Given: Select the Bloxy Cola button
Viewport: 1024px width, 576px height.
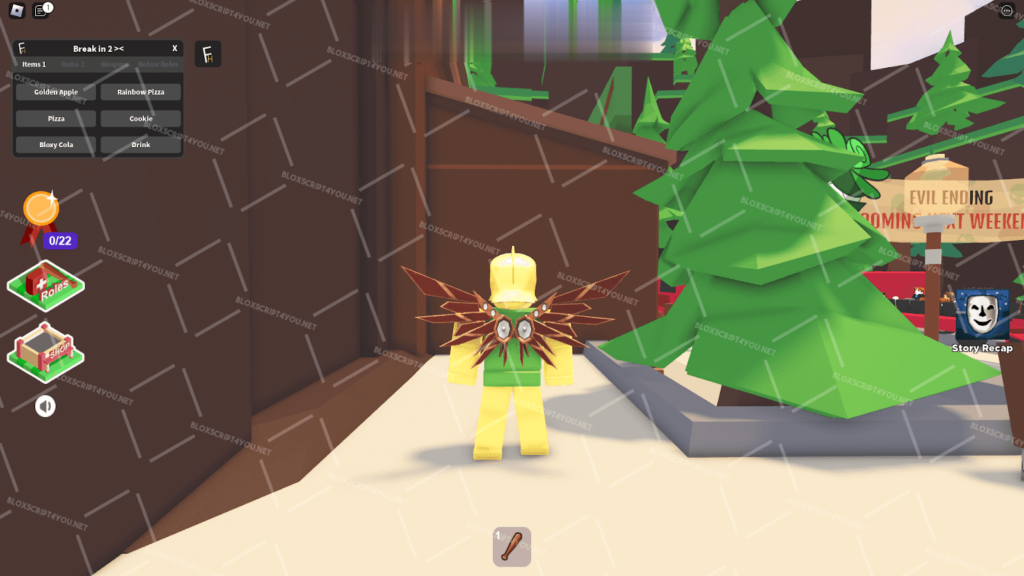Looking at the screenshot, I should [56, 145].
